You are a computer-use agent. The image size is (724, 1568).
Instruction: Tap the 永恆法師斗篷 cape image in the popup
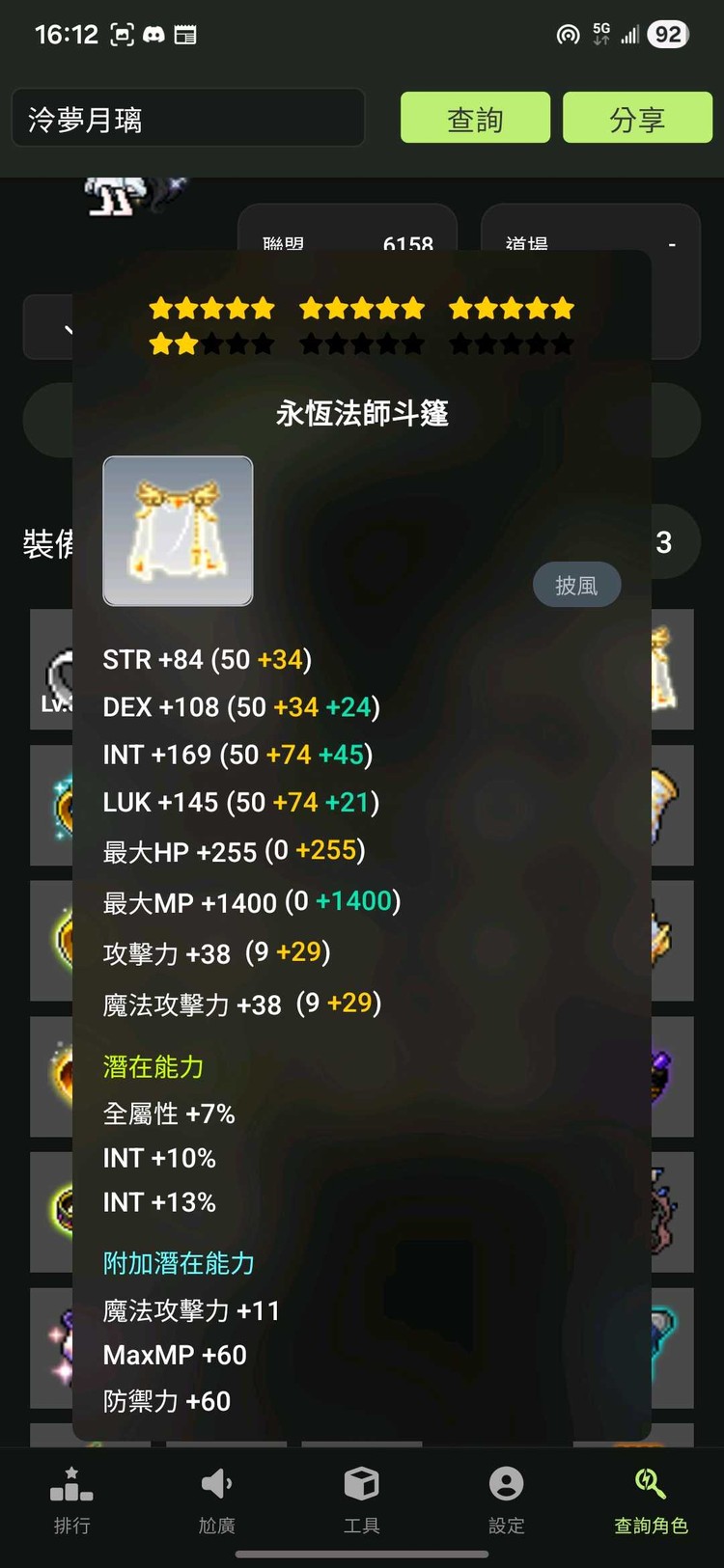click(178, 531)
